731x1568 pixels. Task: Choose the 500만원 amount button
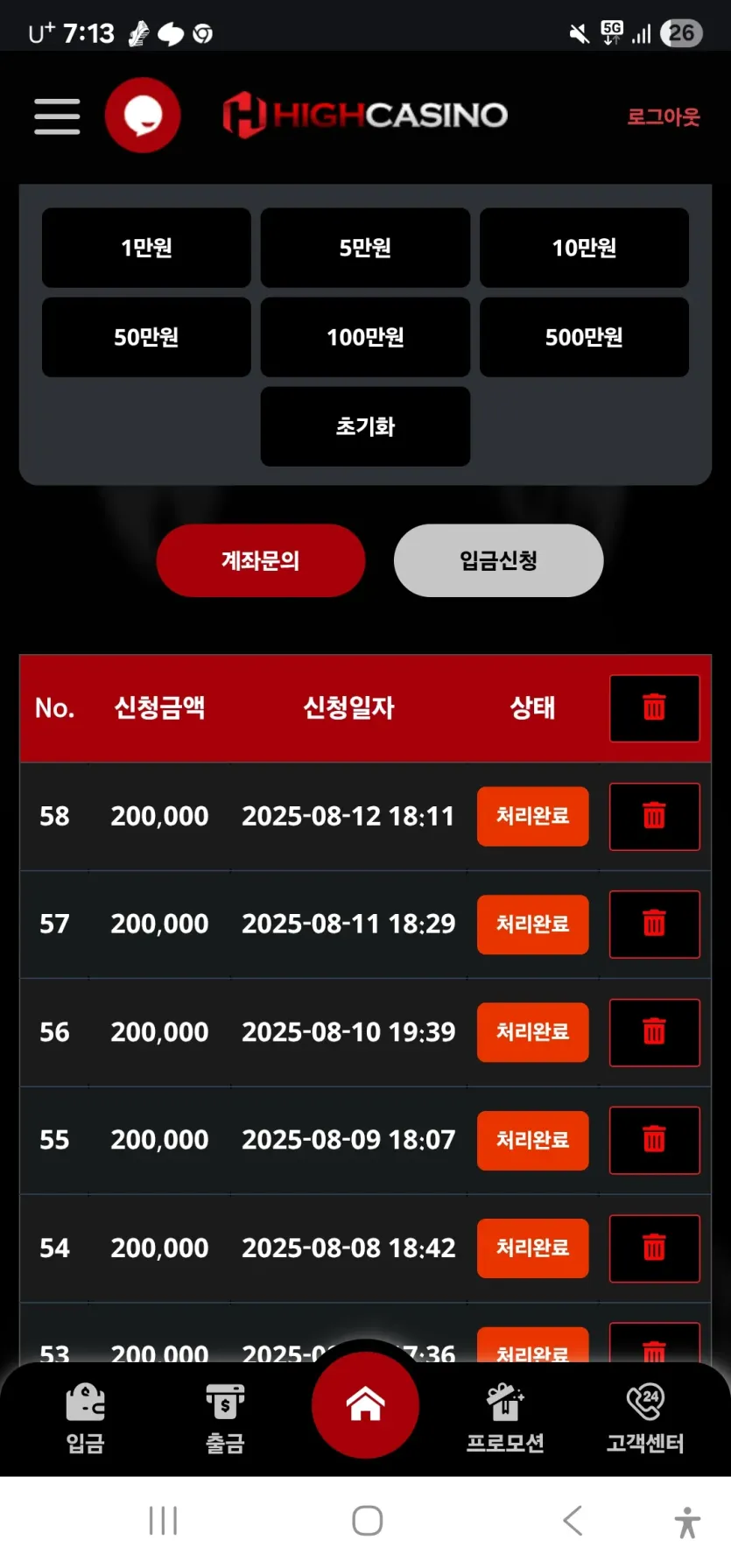tap(584, 337)
